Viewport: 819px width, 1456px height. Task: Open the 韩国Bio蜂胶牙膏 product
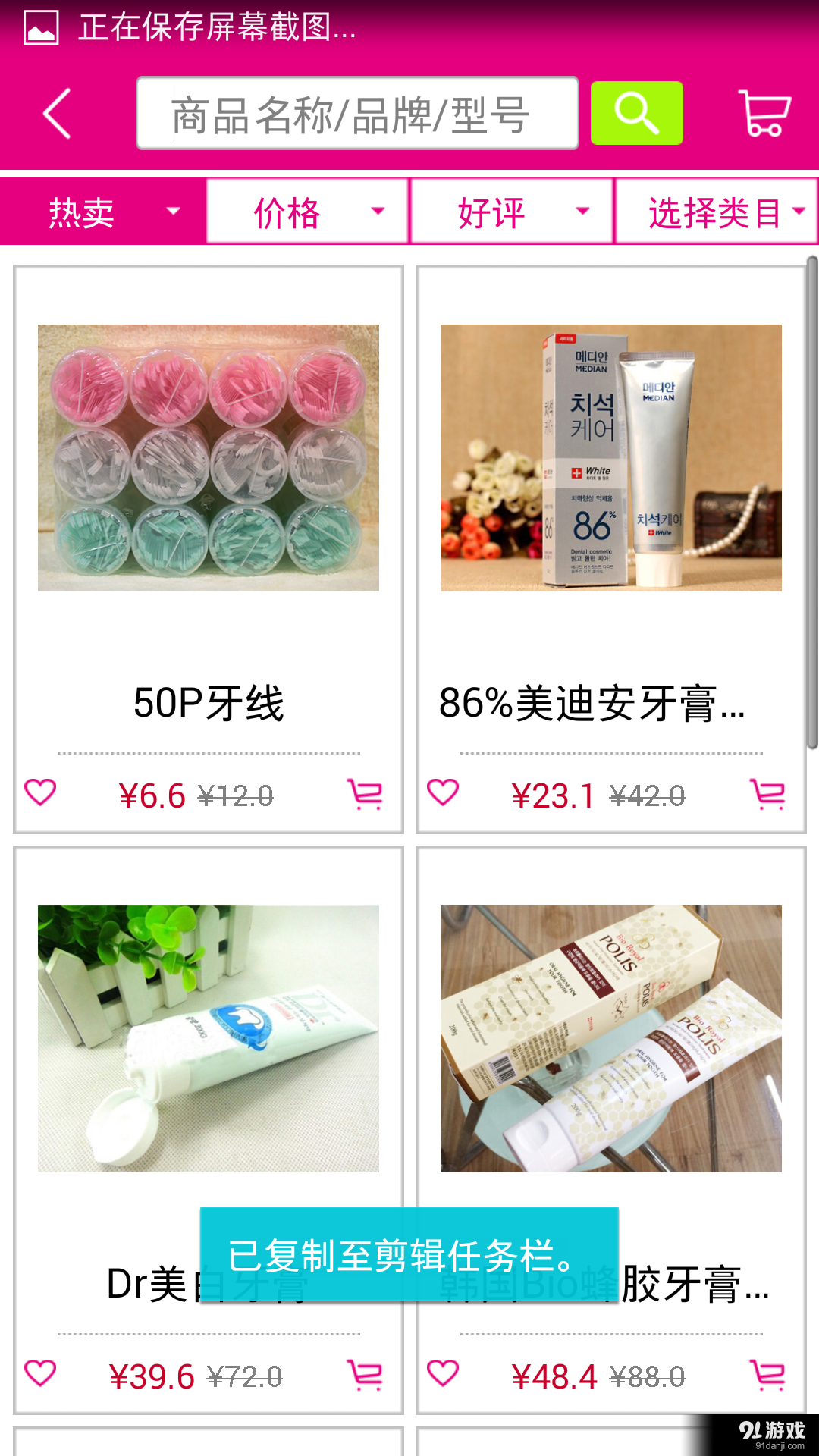tap(610, 1039)
